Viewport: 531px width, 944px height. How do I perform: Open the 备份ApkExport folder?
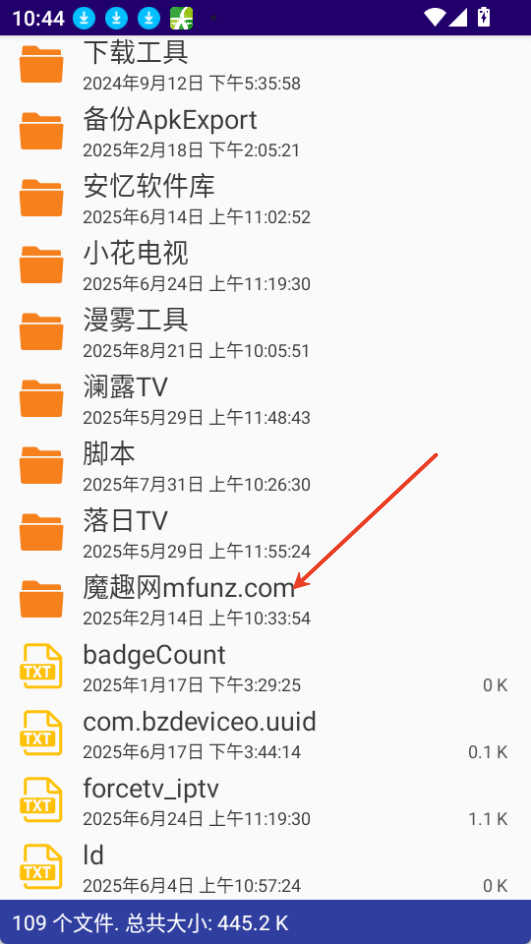(x=266, y=131)
